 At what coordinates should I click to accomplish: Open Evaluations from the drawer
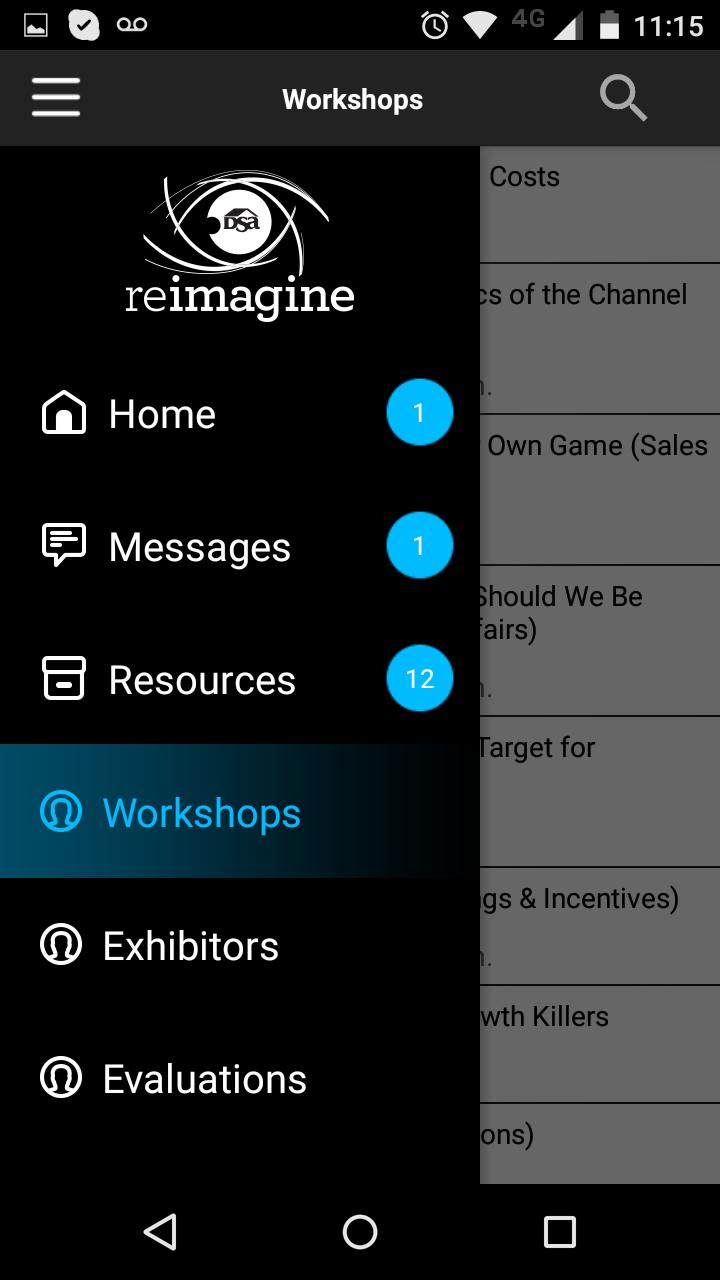click(204, 1079)
